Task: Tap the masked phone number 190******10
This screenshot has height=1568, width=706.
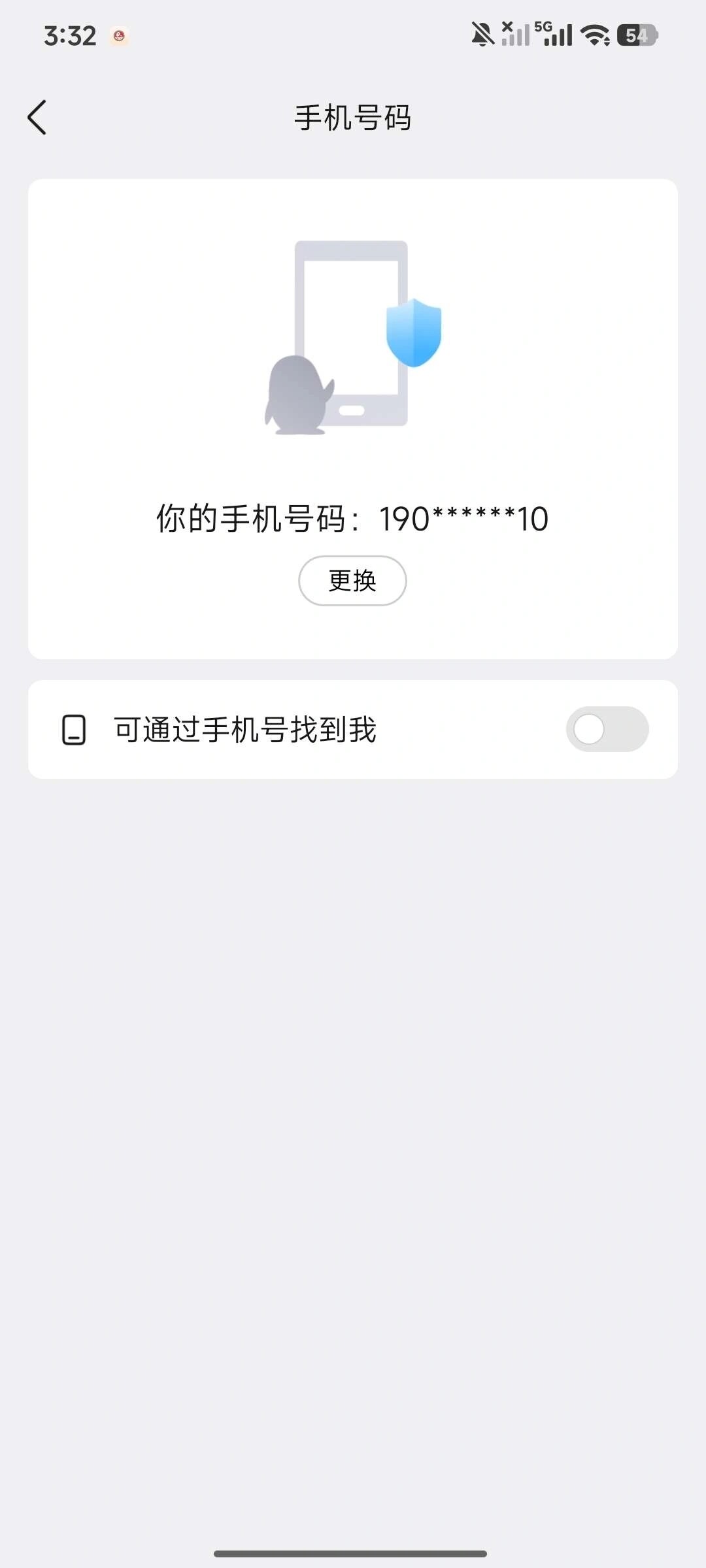Action: [x=462, y=518]
